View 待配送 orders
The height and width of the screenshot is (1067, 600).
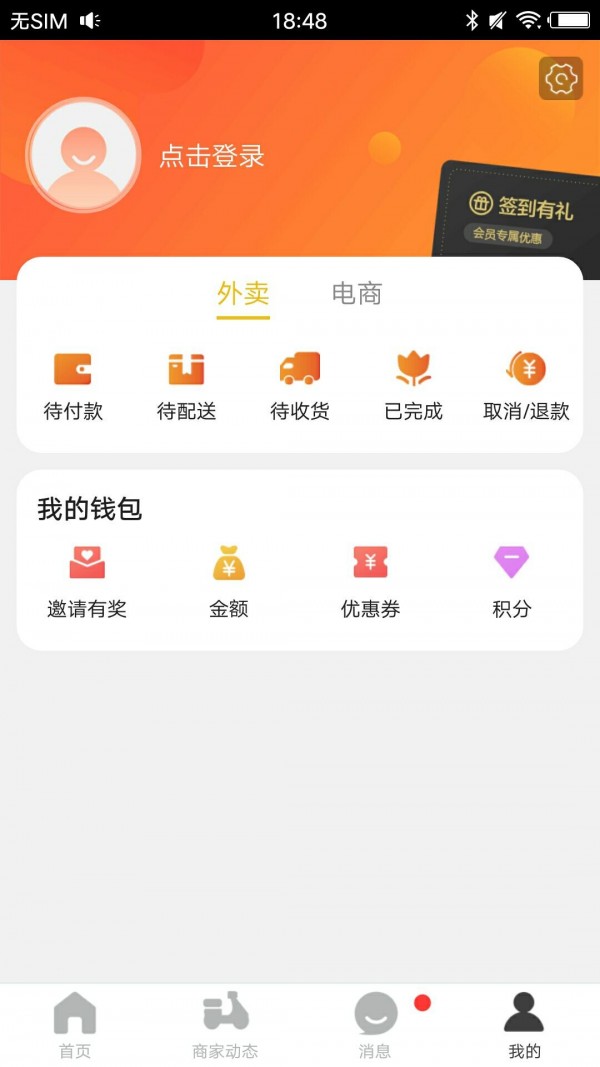coord(186,386)
